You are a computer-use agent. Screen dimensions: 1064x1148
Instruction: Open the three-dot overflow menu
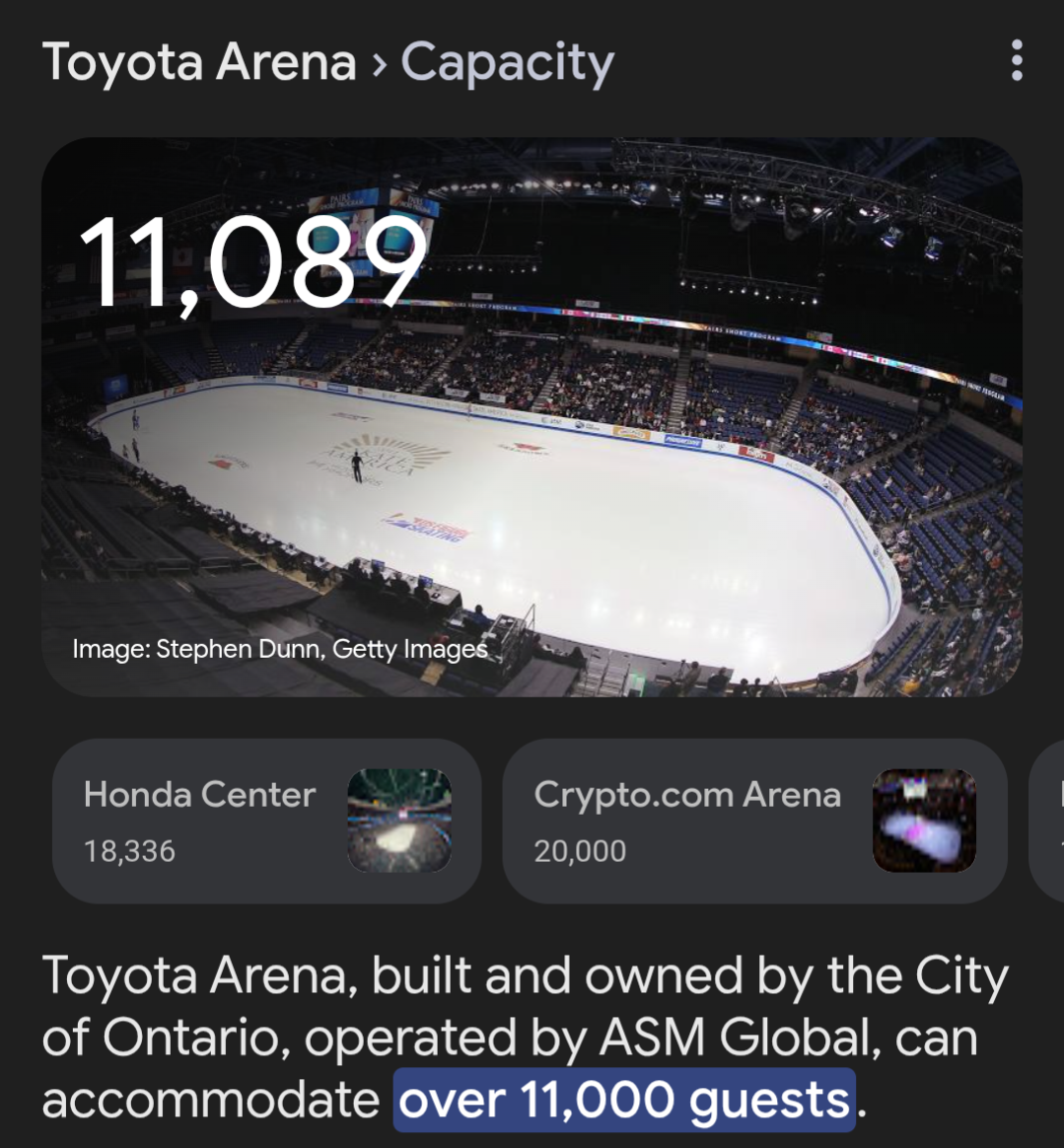coord(1017,61)
